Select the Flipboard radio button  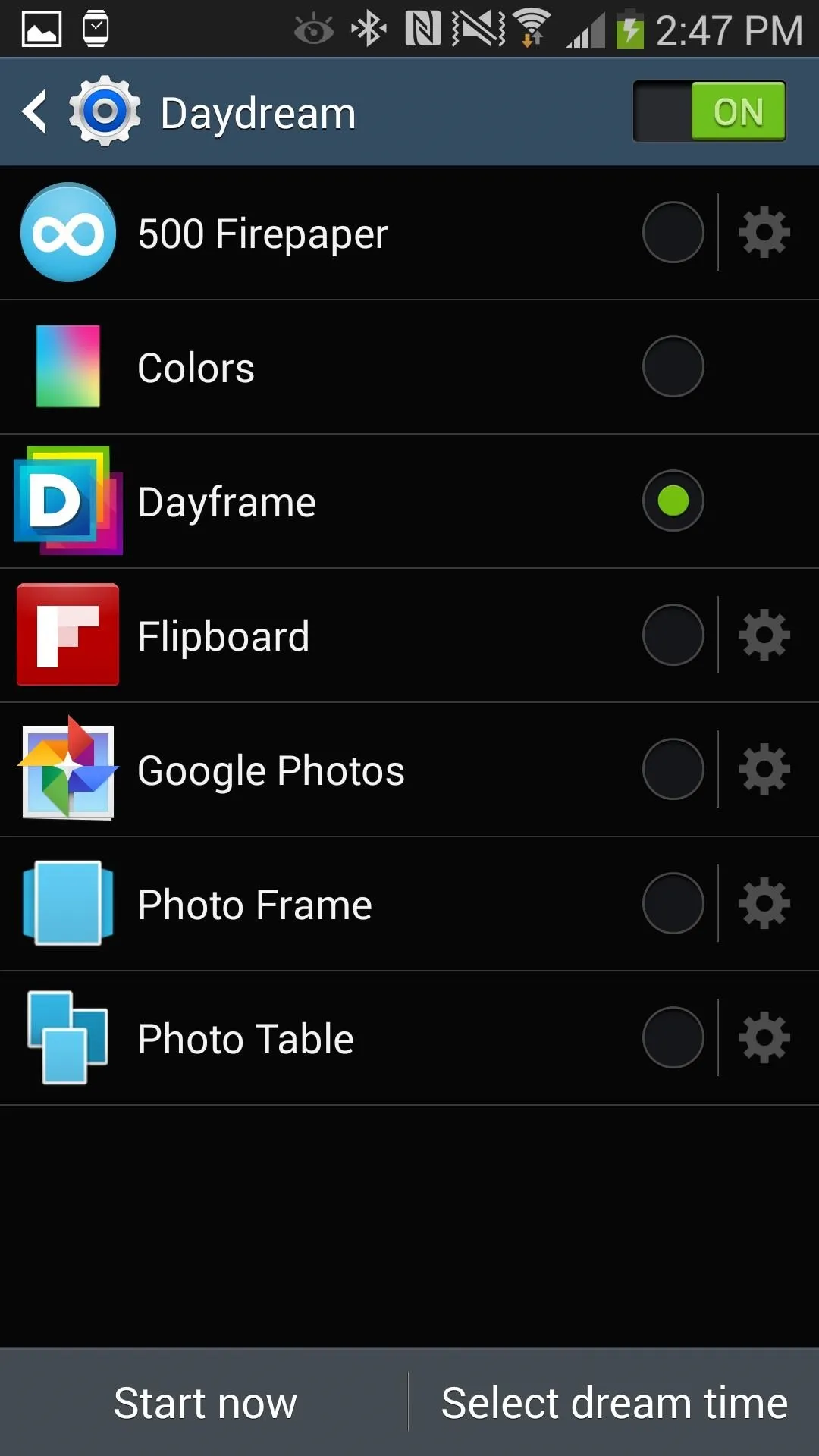[x=673, y=635]
